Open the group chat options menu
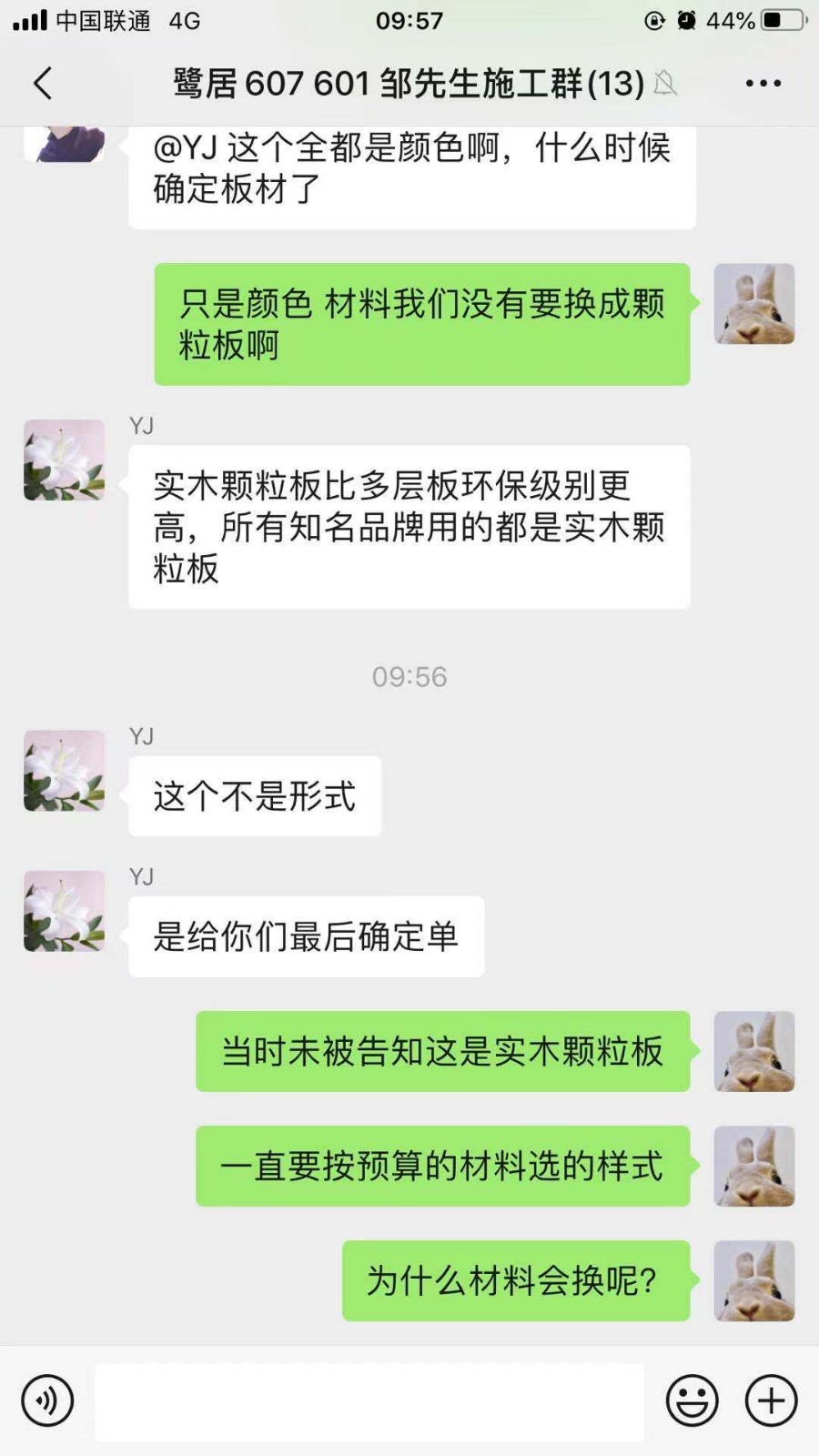The height and width of the screenshot is (1456, 819). click(763, 84)
